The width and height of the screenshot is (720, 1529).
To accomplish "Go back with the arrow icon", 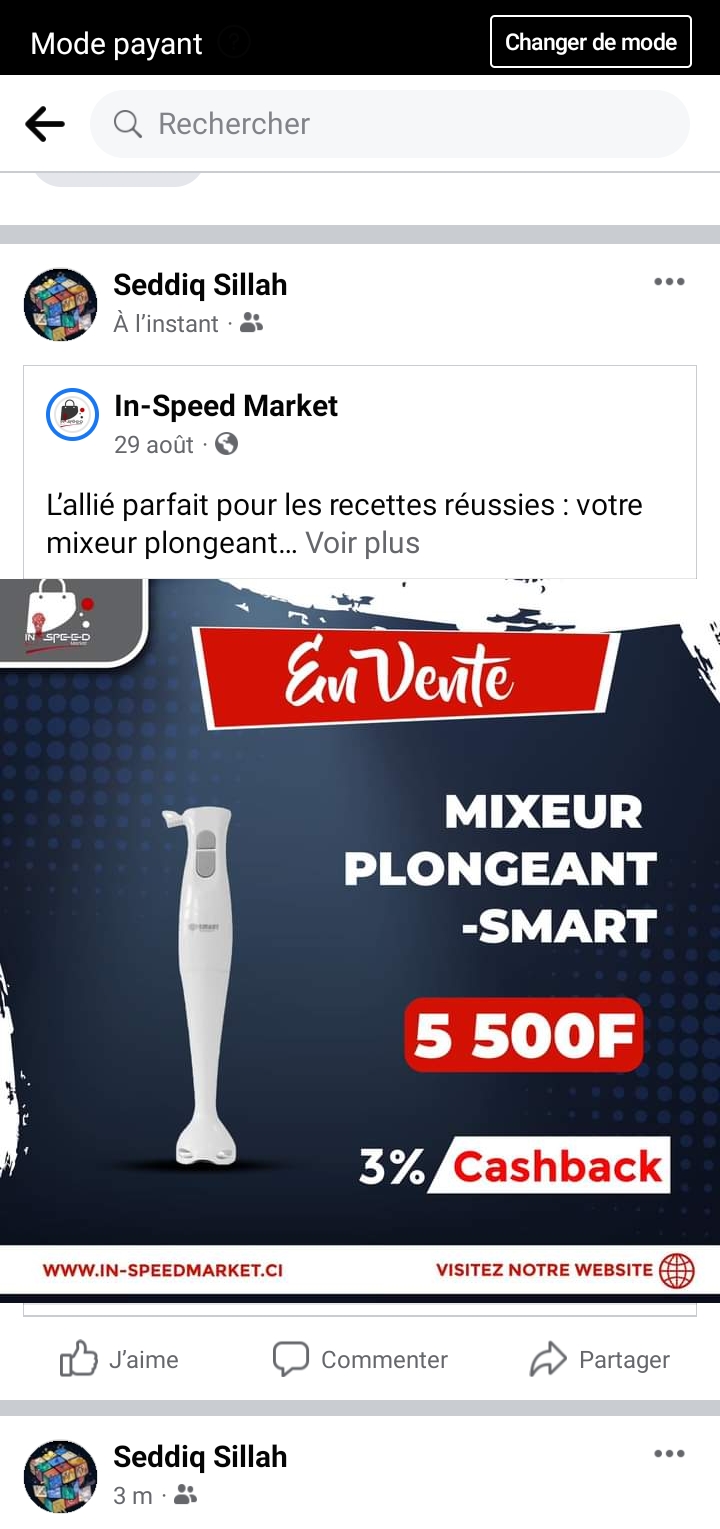I will coord(45,124).
